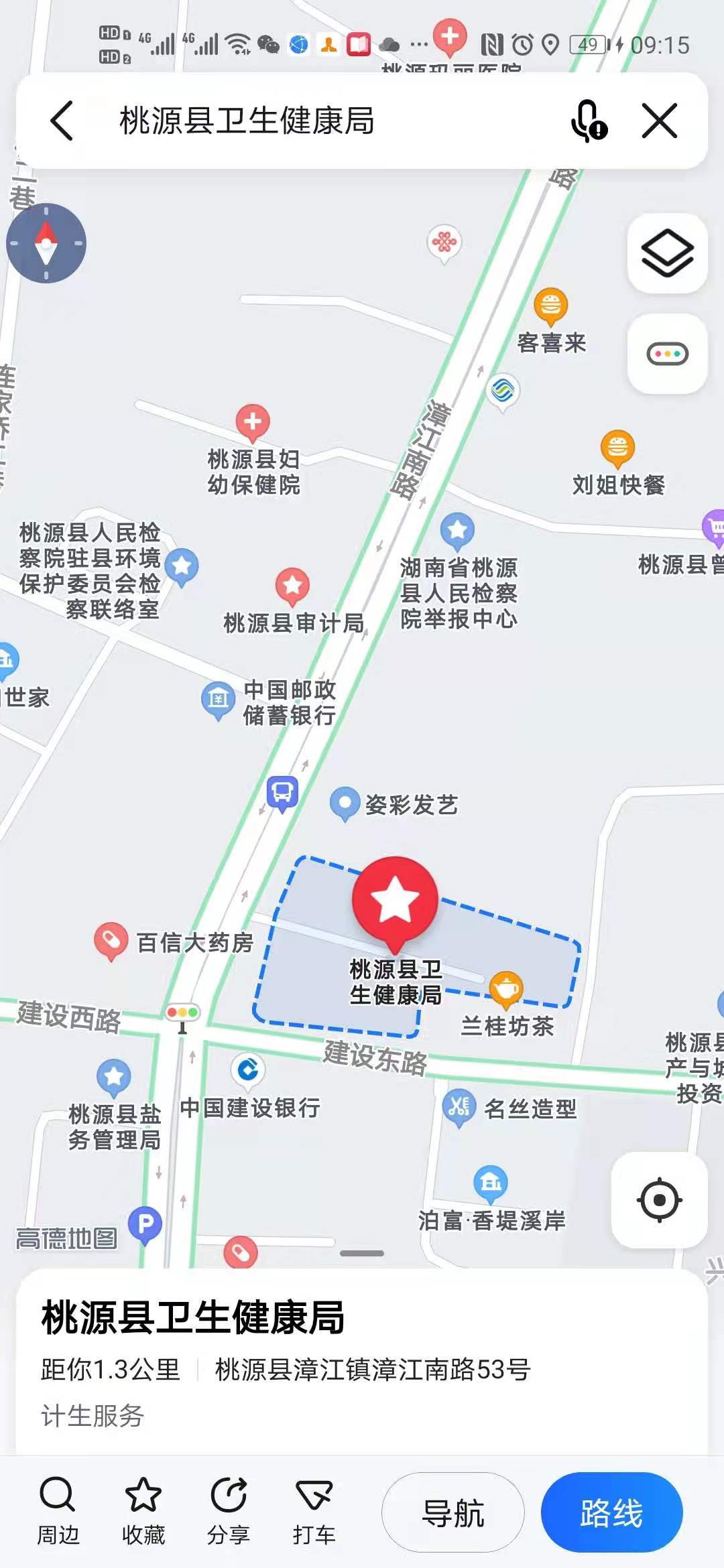Select the 中国邮政储蓄银行 map marker
Viewport: 724px width, 1568px height.
tap(218, 700)
